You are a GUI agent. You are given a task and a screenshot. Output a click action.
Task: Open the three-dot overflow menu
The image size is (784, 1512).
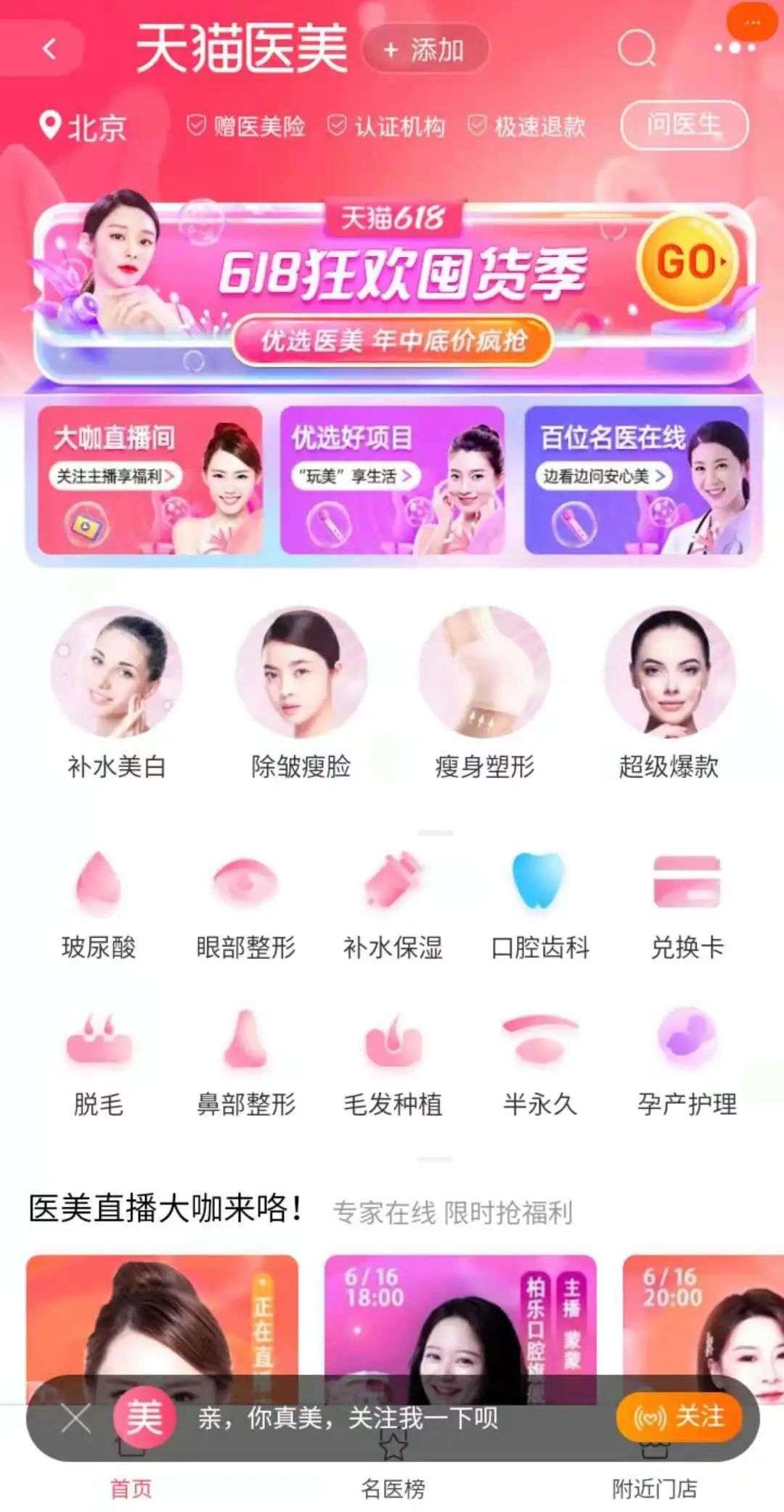[734, 48]
